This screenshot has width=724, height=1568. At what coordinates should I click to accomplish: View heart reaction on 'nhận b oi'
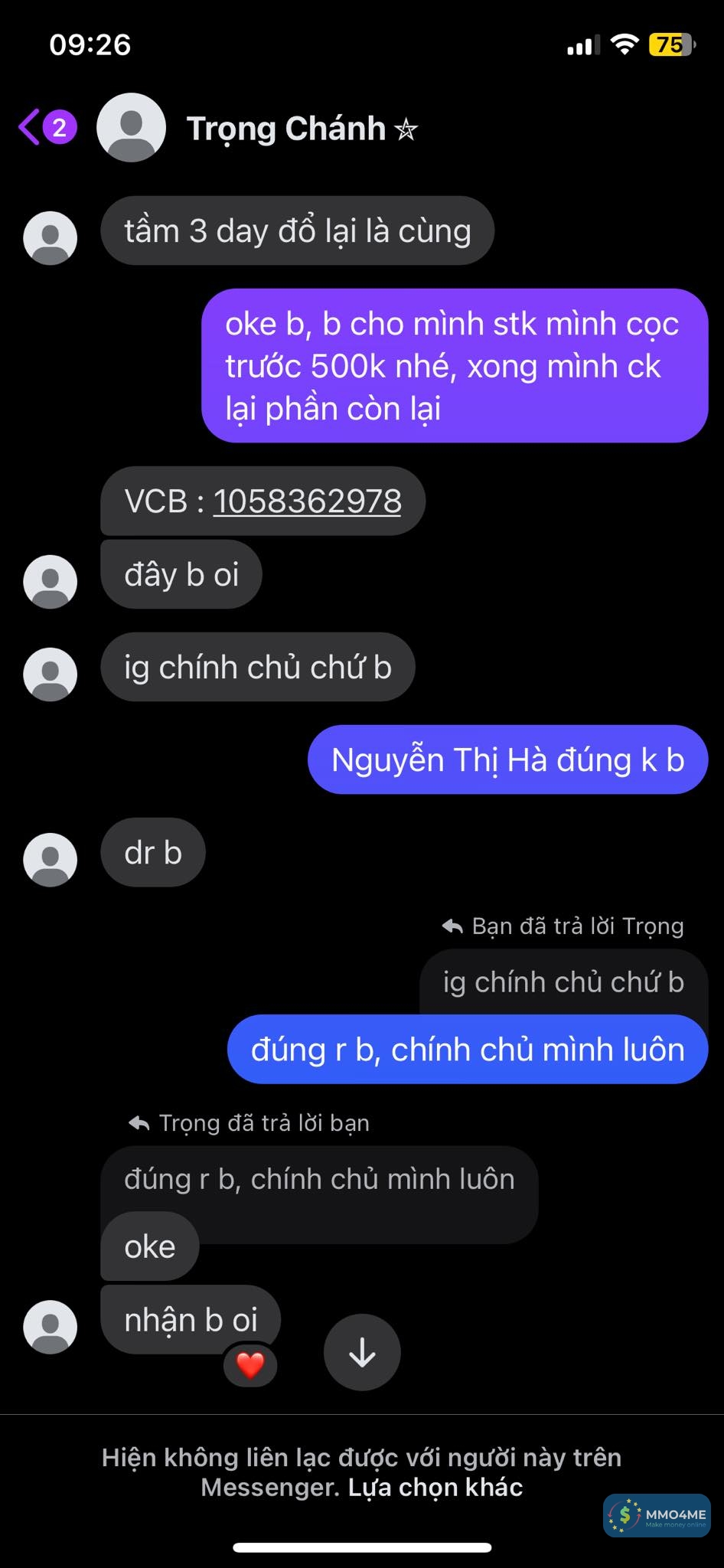249,1364
